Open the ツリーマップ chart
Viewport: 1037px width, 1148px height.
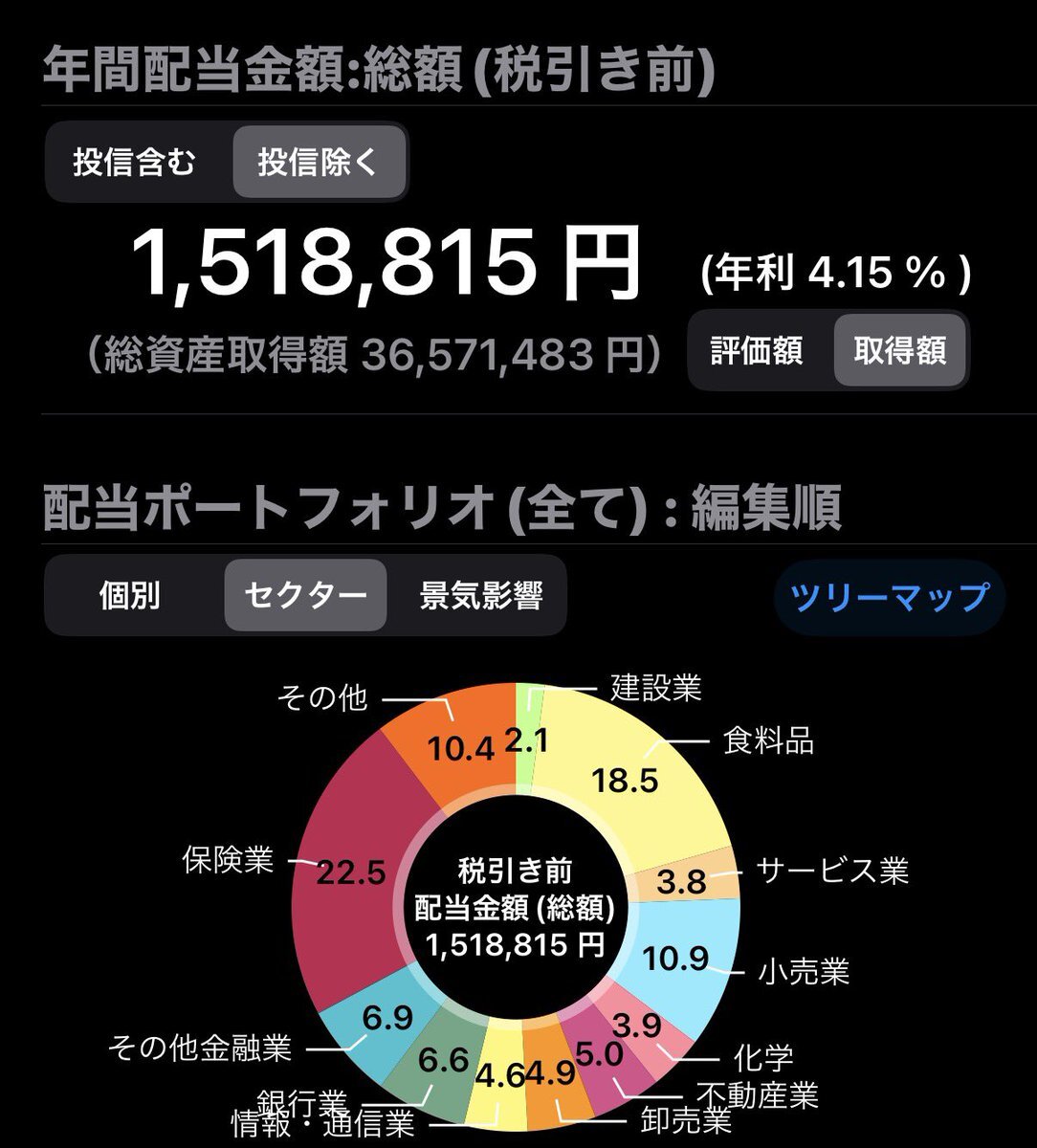tap(889, 598)
